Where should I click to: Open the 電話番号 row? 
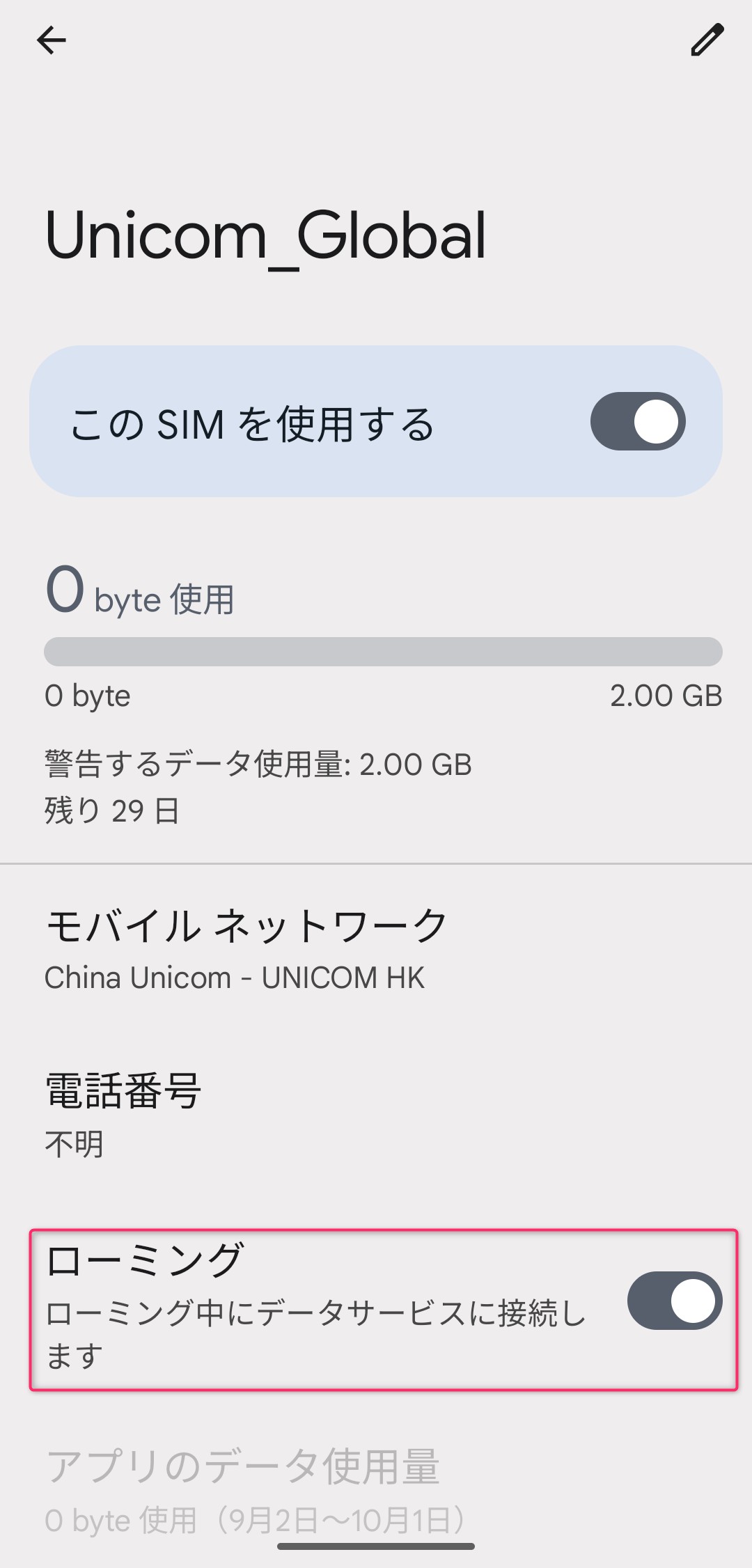click(x=376, y=1115)
